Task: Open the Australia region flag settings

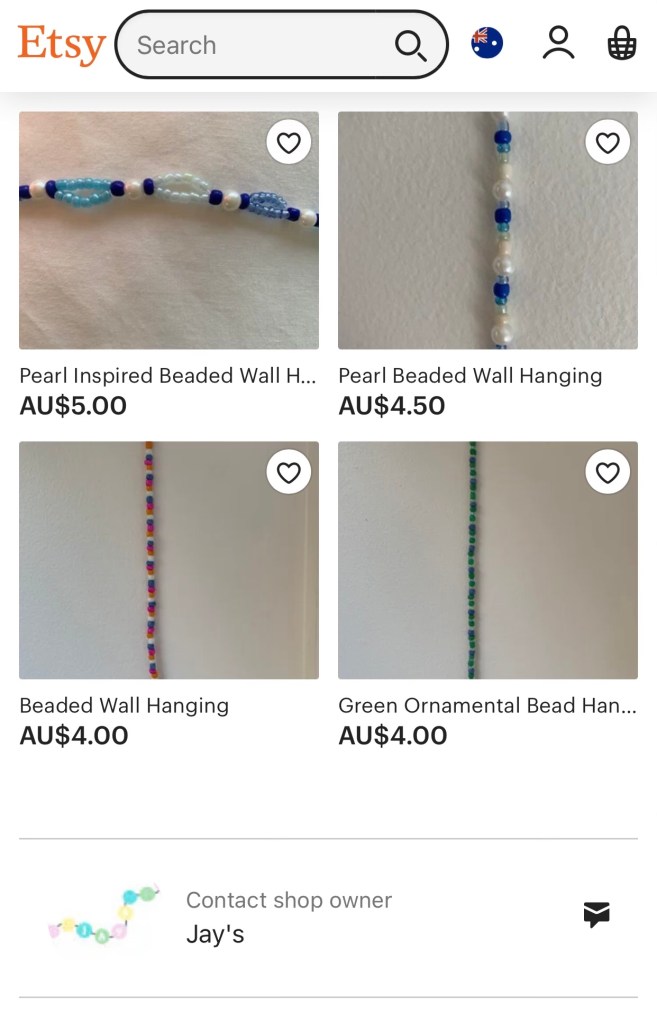Action: pyautogui.click(x=487, y=43)
